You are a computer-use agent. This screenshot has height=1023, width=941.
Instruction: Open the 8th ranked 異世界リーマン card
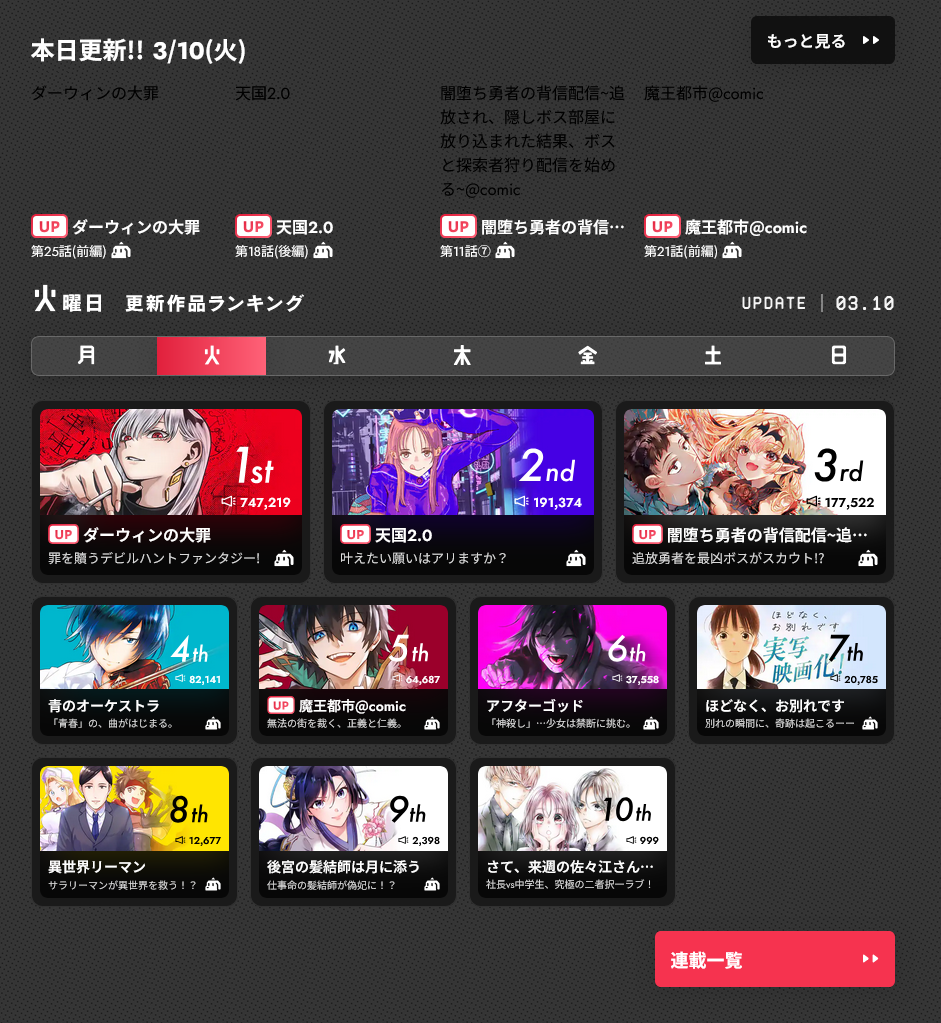(x=134, y=832)
